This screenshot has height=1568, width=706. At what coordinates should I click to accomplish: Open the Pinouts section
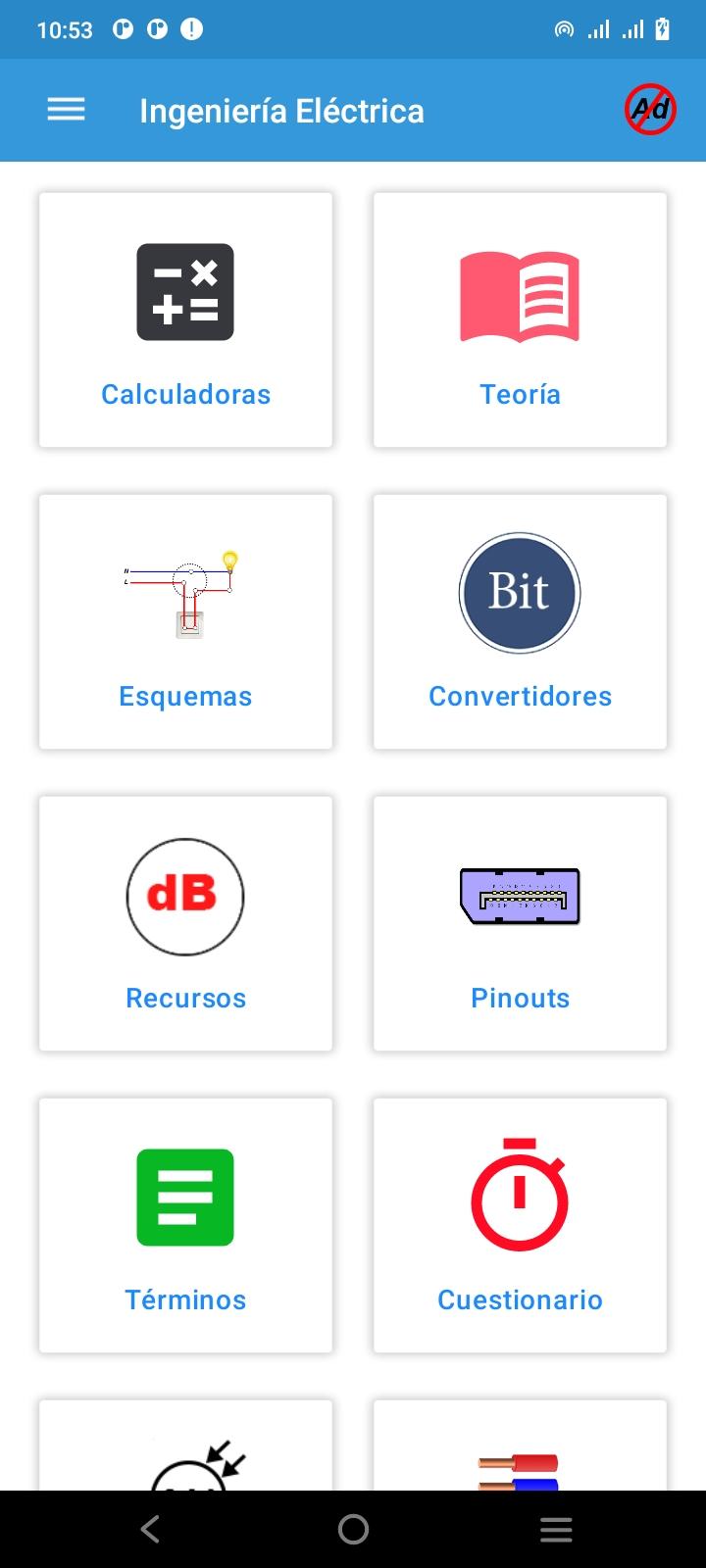[520, 924]
